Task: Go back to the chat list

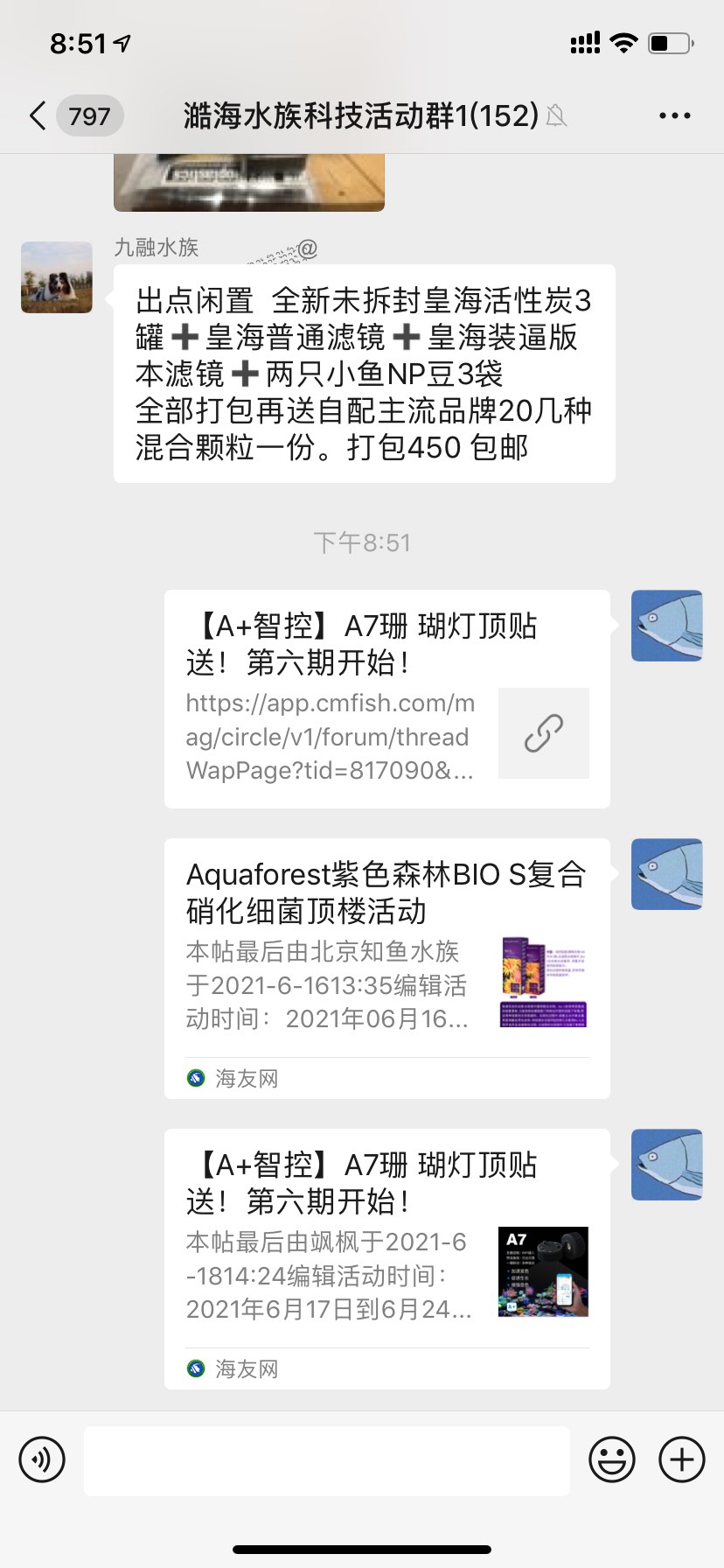Action: point(38,115)
